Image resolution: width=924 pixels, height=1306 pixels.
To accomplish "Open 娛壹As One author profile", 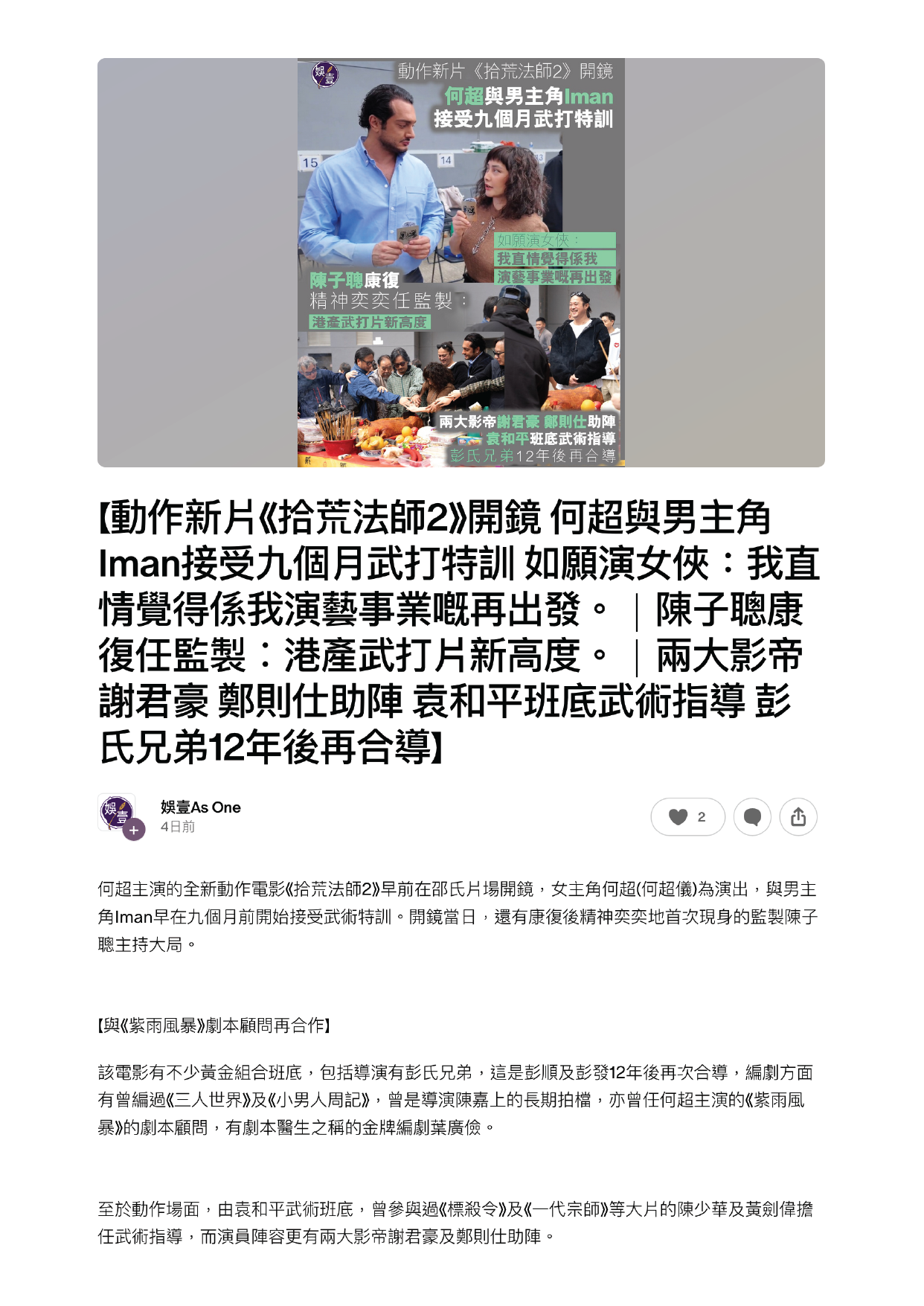I will 200,807.
